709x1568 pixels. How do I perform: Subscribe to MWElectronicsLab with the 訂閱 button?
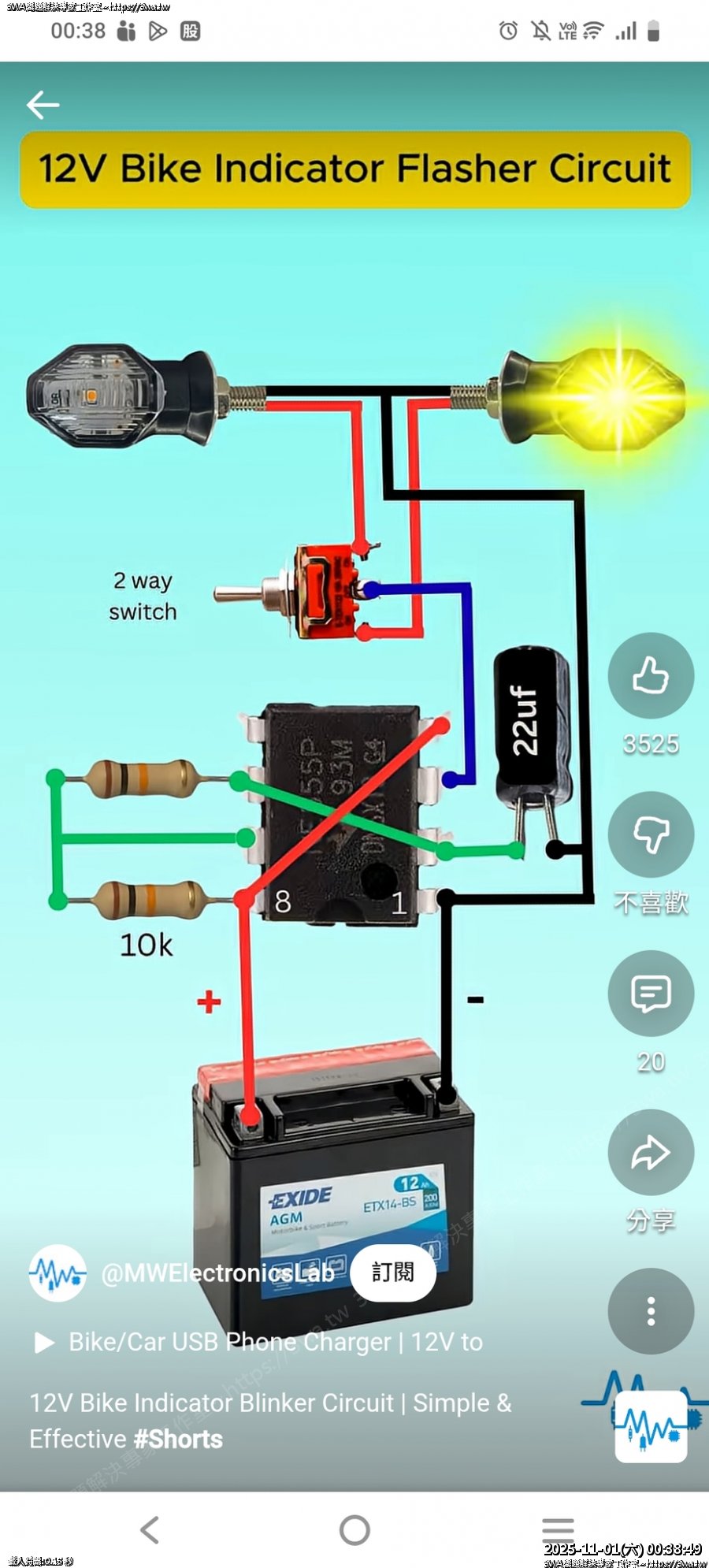[x=392, y=1272]
